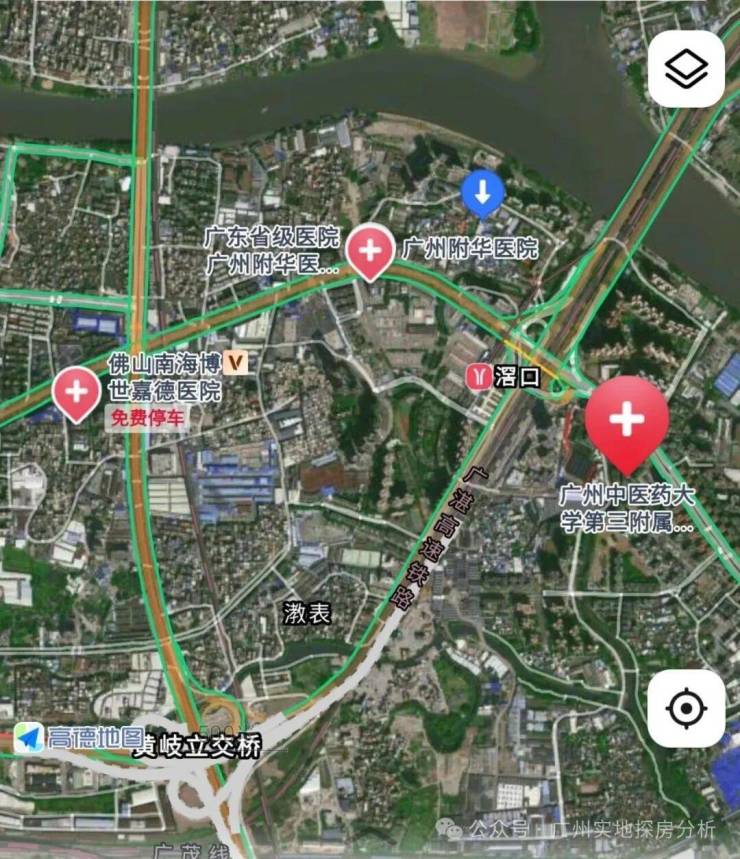Tap the 佛山南海博世嘉德医院 pin
The image size is (740, 859).
coord(76,392)
